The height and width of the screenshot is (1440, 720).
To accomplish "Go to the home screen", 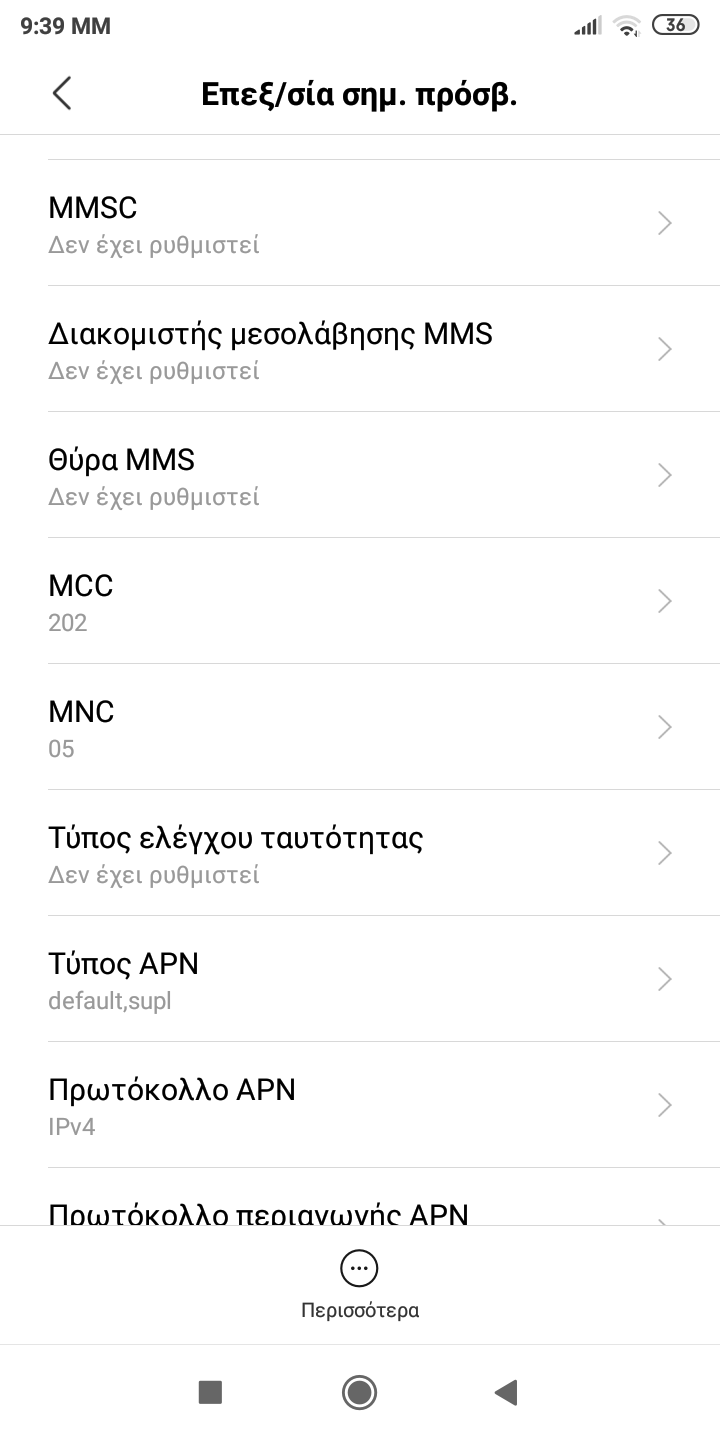I will [x=359, y=1392].
